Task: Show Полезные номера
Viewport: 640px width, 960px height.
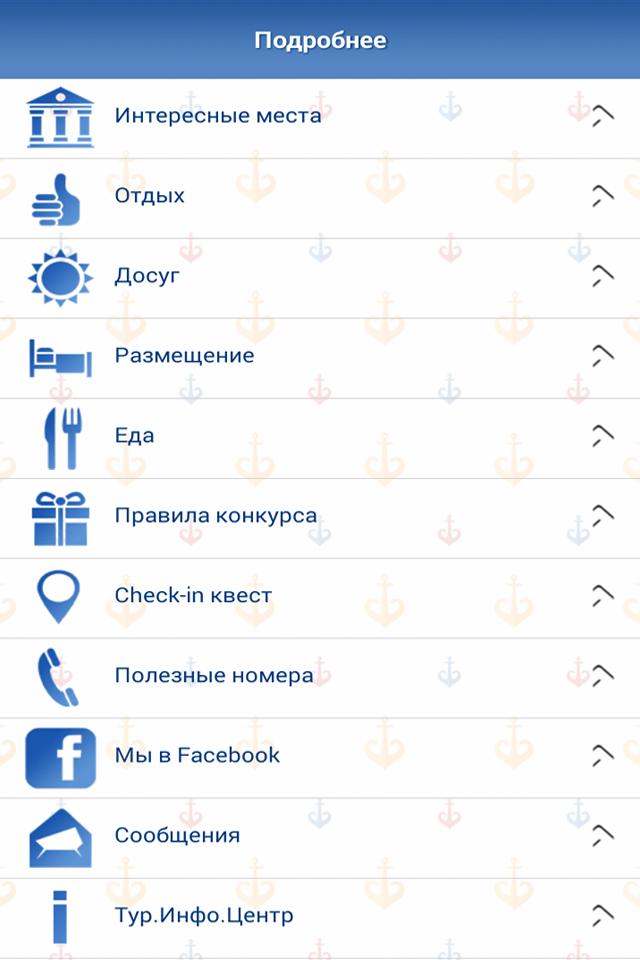Action: [213, 676]
